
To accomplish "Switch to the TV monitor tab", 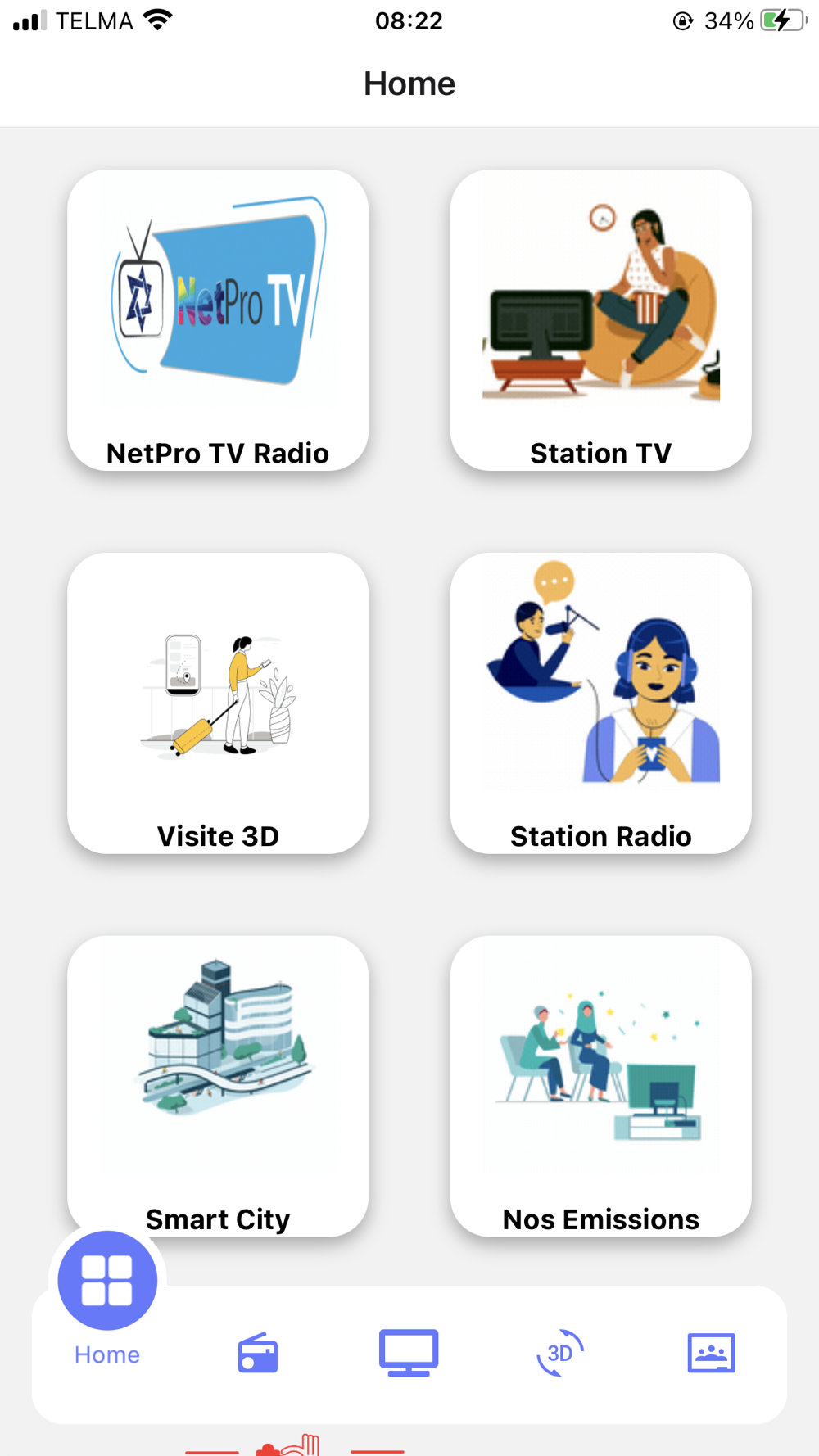I will point(409,1353).
